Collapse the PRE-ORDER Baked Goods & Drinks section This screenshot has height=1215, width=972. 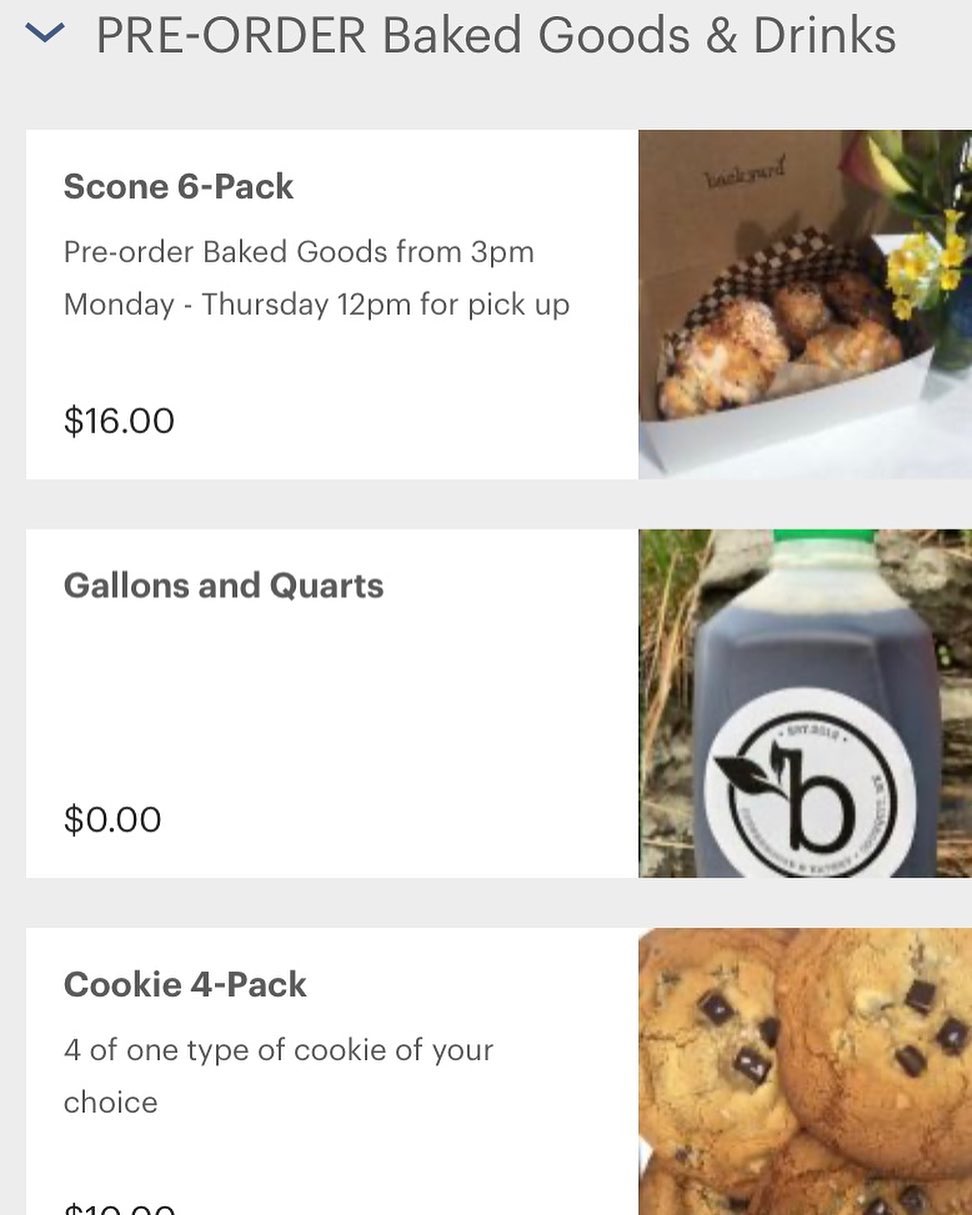[x=45, y=35]
